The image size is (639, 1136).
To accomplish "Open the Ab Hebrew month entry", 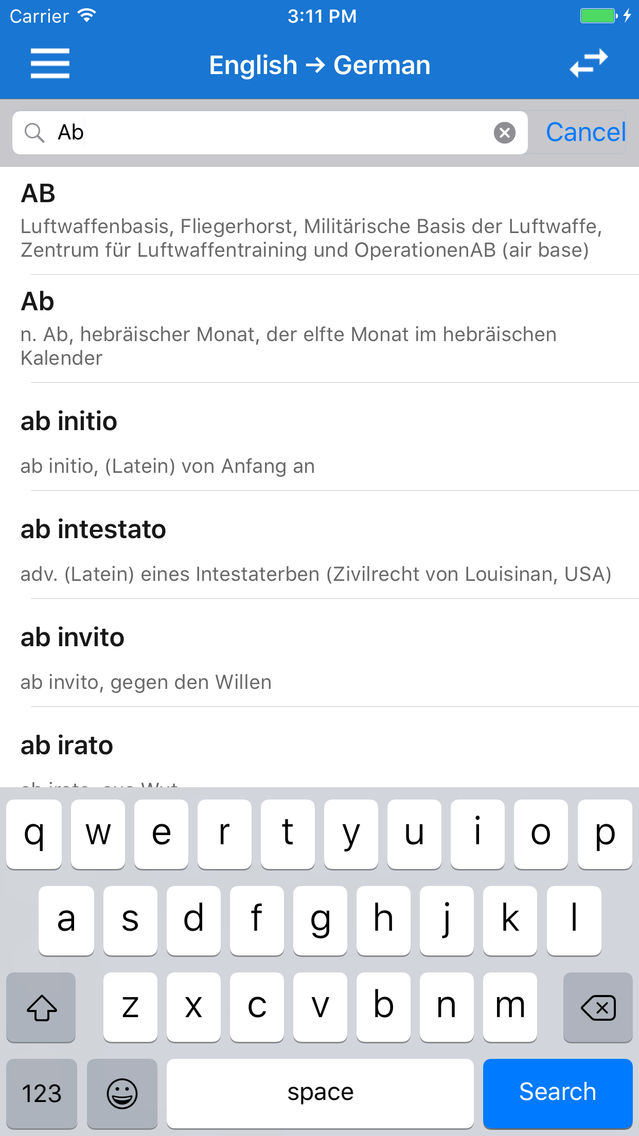I will pos(320,329).
